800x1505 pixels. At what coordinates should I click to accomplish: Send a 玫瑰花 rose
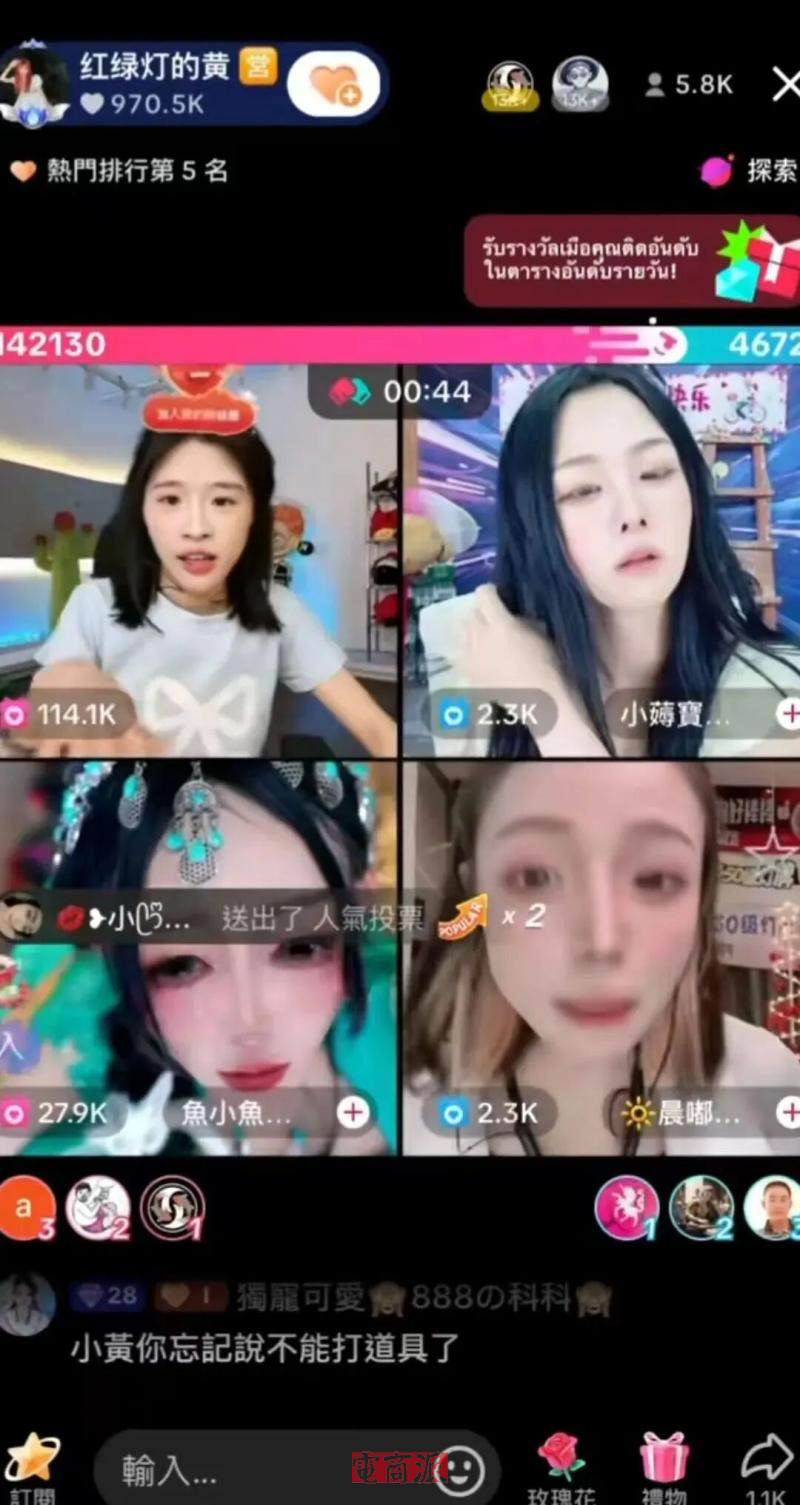561,1465
